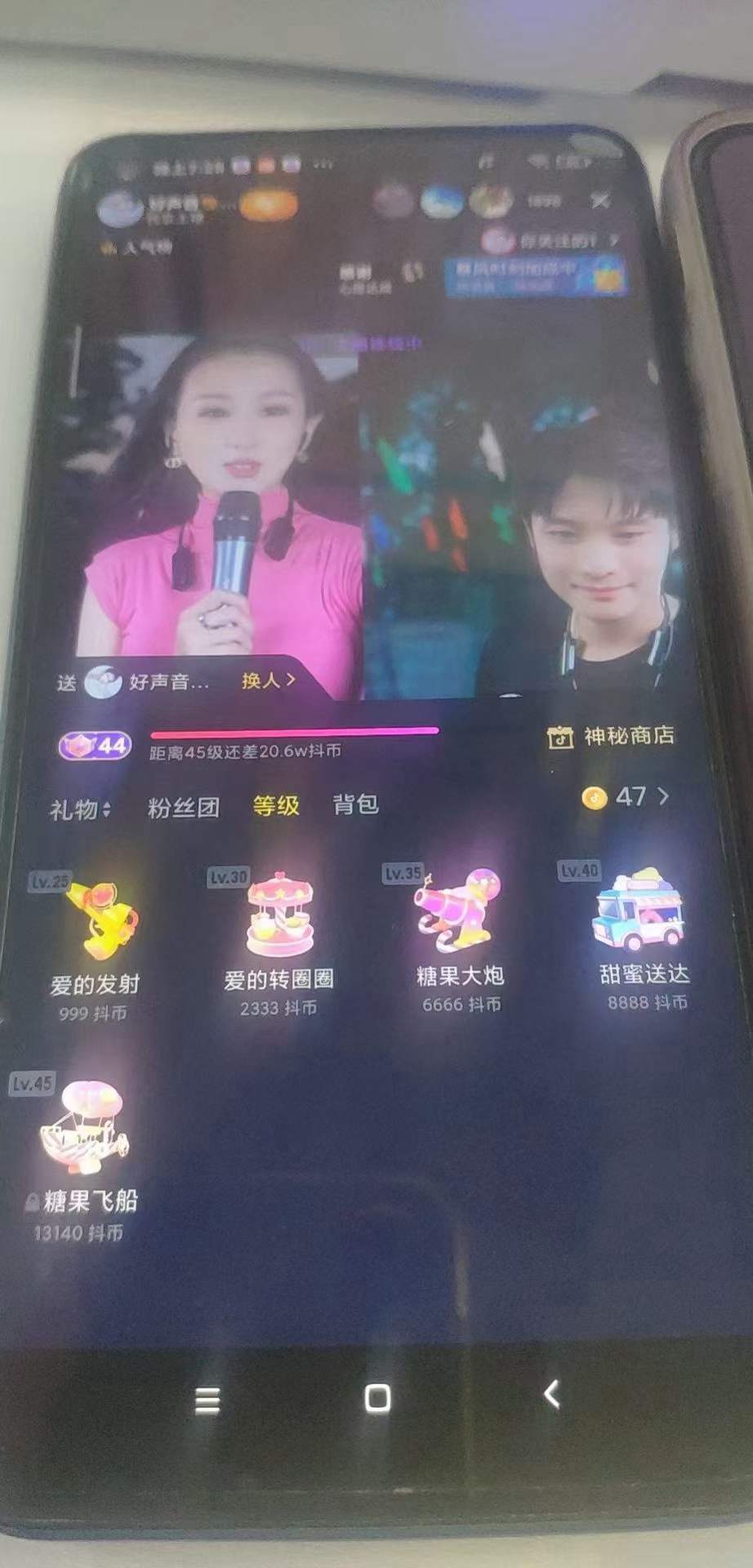Screen dimensions: 753x1568
Task: Open the 粉丝团 tab
Action: [x=184, y=808]
